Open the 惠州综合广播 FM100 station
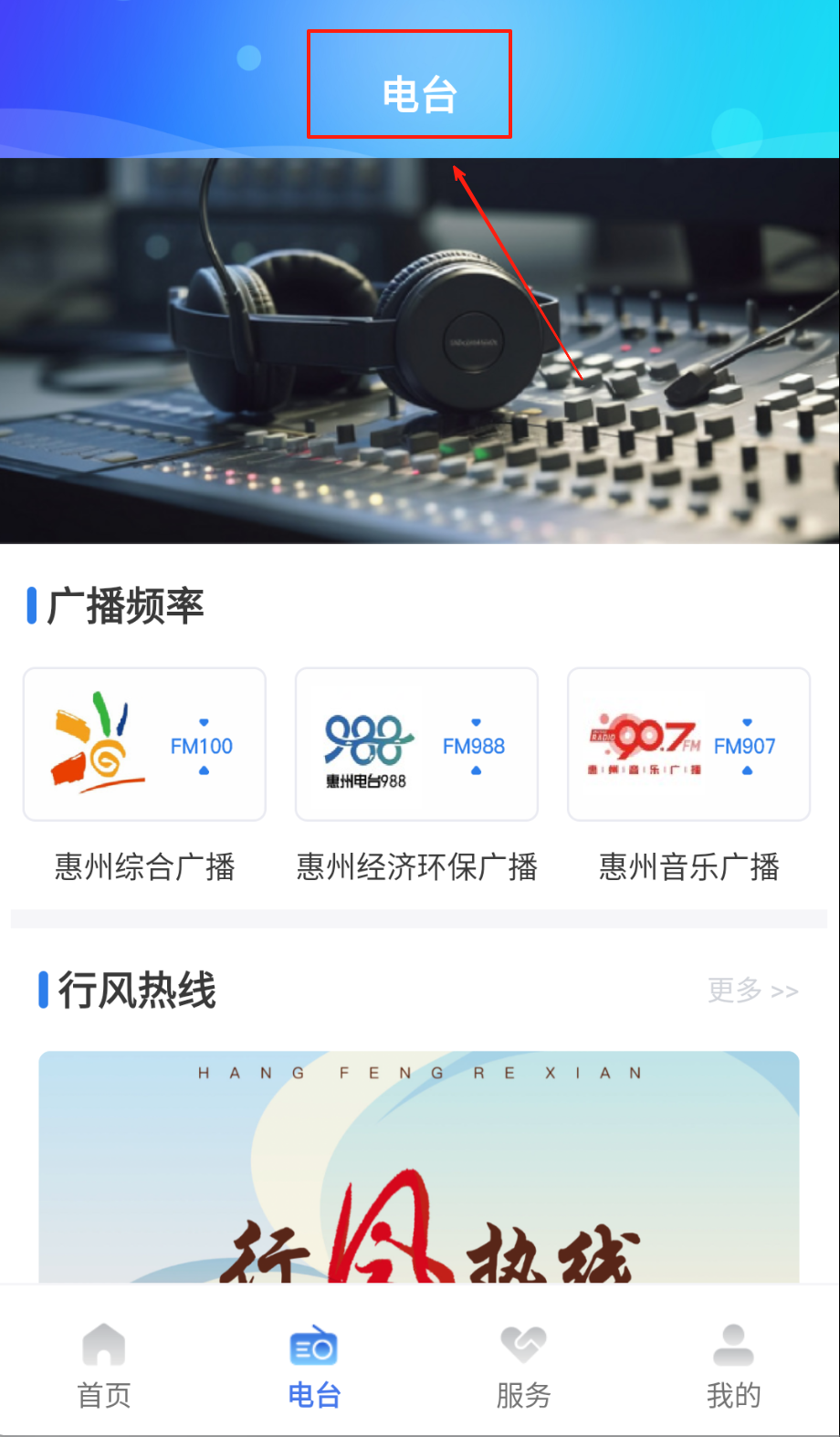The width and height of the screenshot is (840, 1437). 144,744
